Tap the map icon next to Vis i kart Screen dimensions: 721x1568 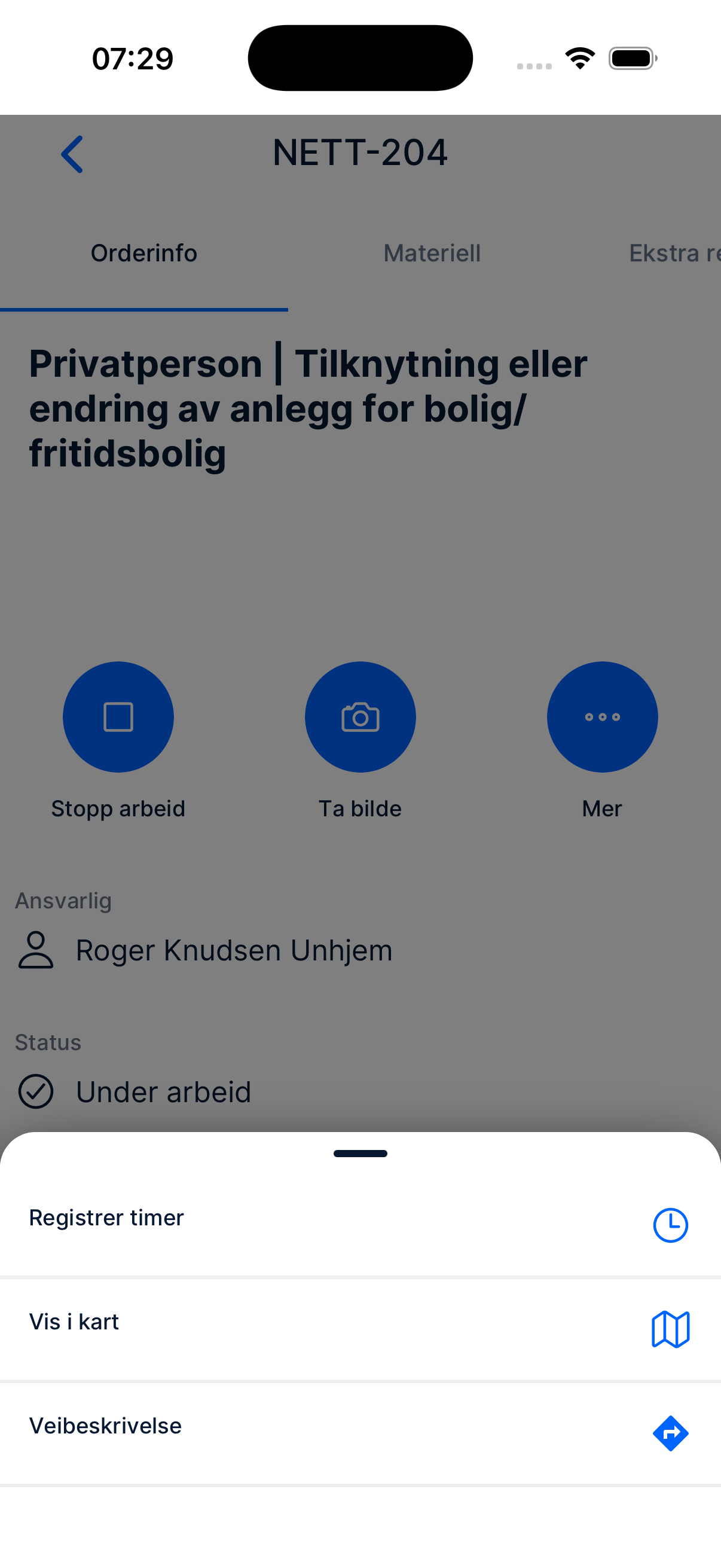(x=670, y=1329)
